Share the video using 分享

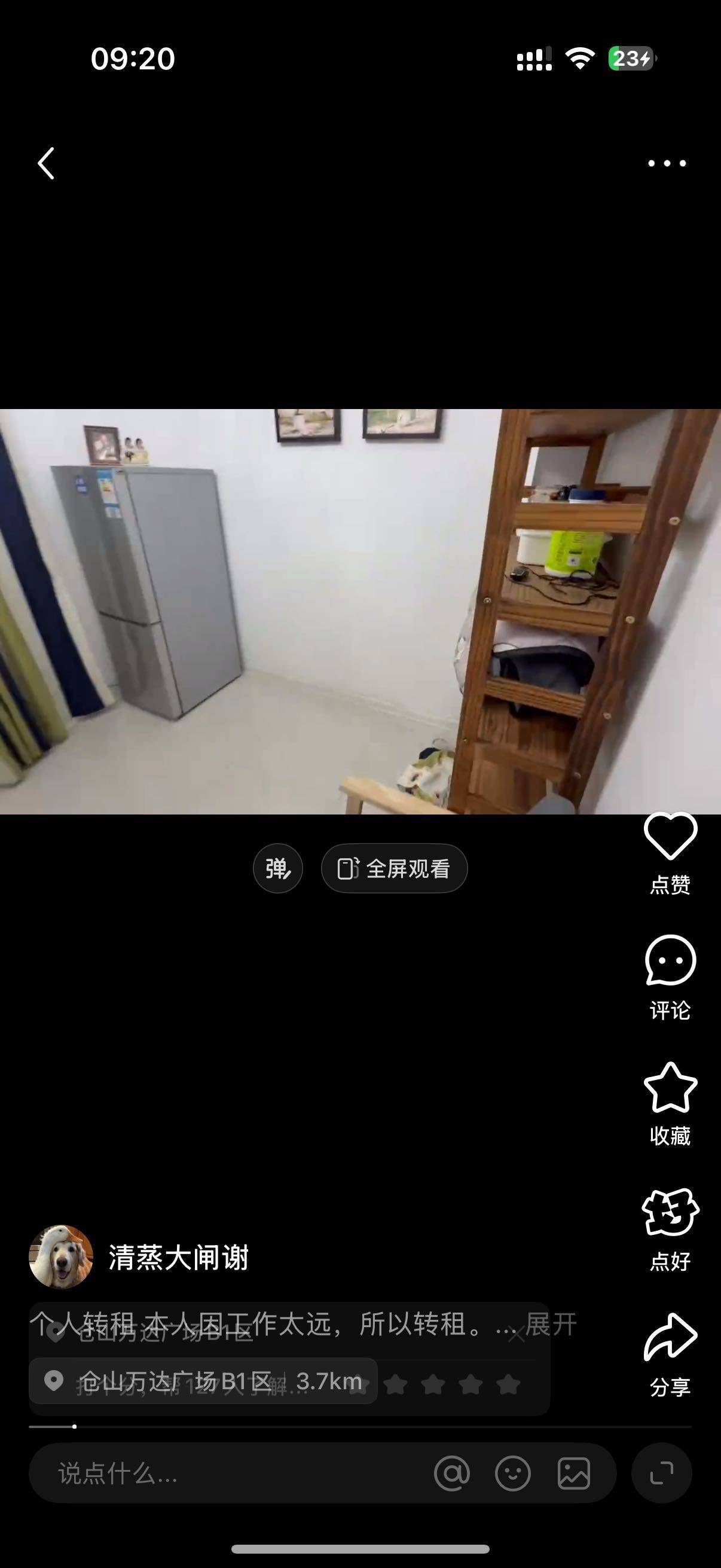tap(670, 1339)
